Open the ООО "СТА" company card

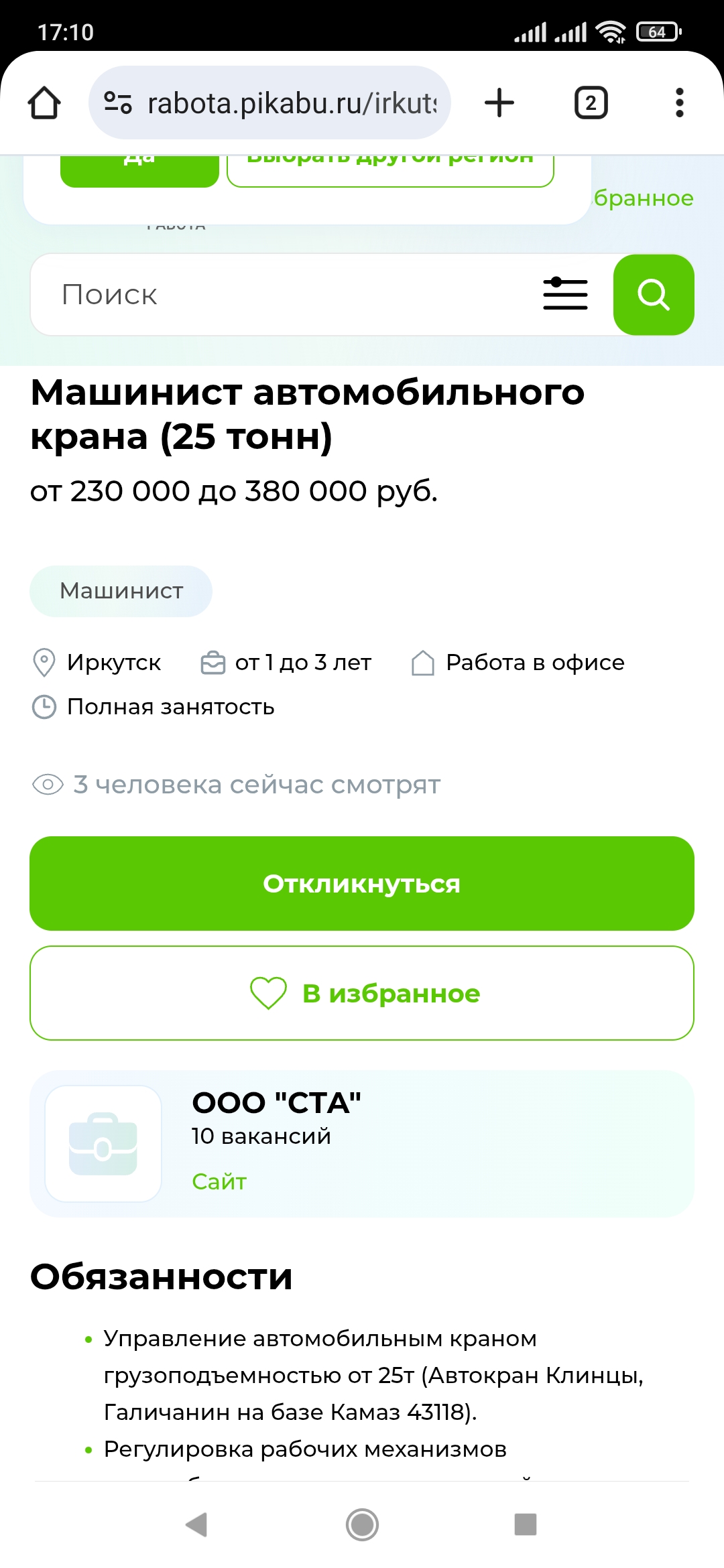click(x=276, y=1103)
